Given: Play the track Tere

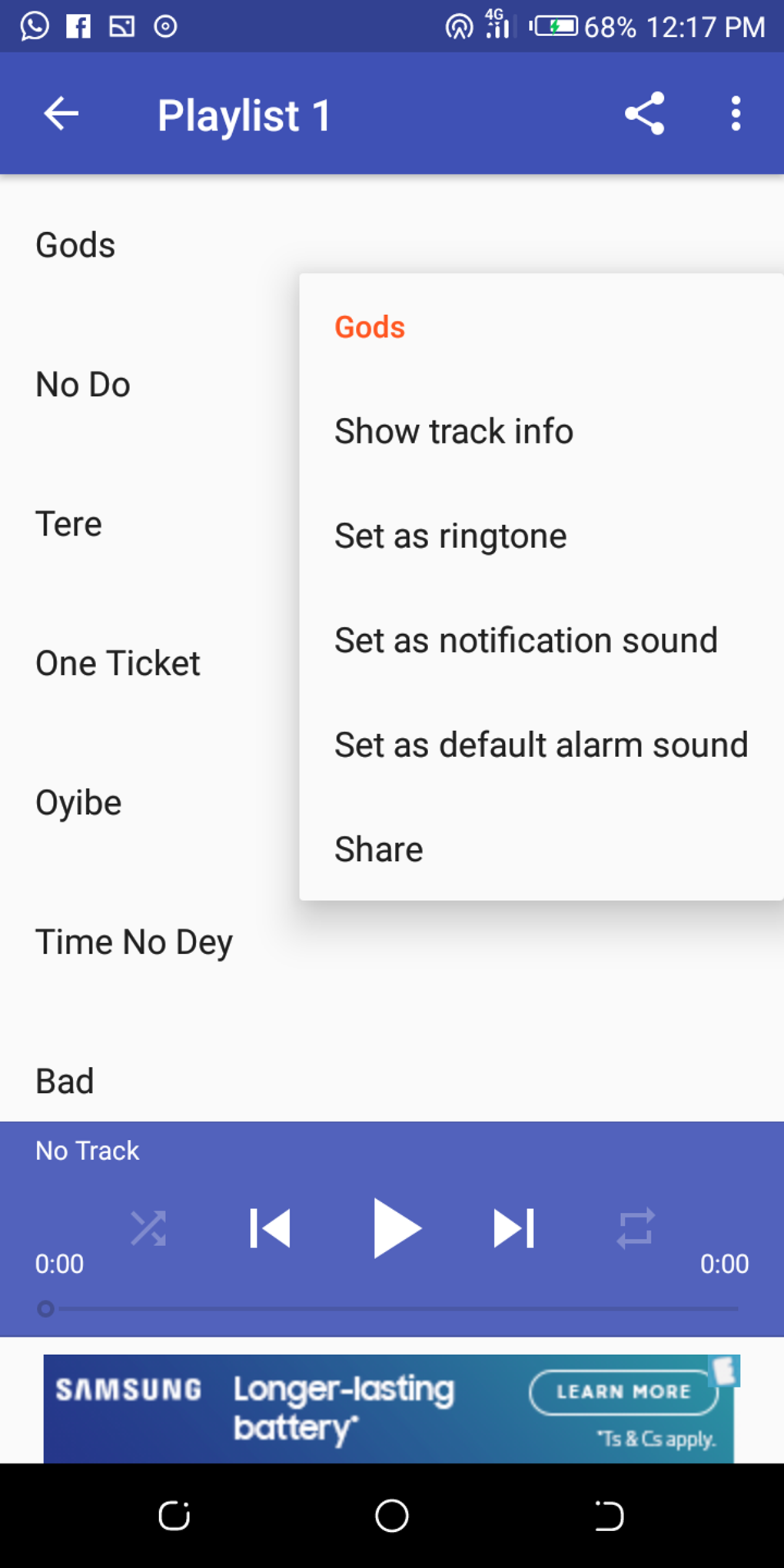Looking at the screenshot, I should [68, 524].
